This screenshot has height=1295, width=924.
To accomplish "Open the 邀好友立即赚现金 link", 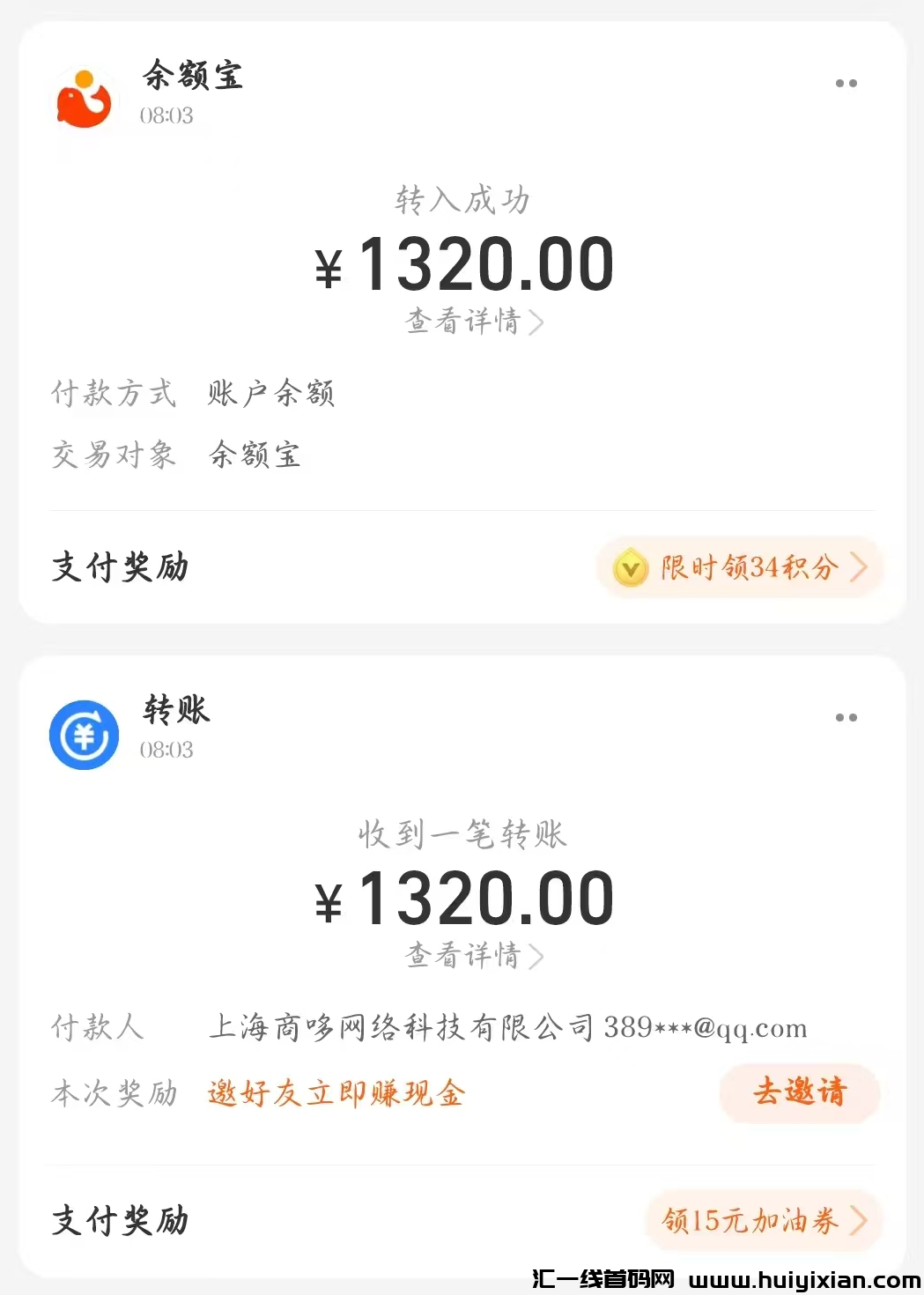I will coord(335,1092).
